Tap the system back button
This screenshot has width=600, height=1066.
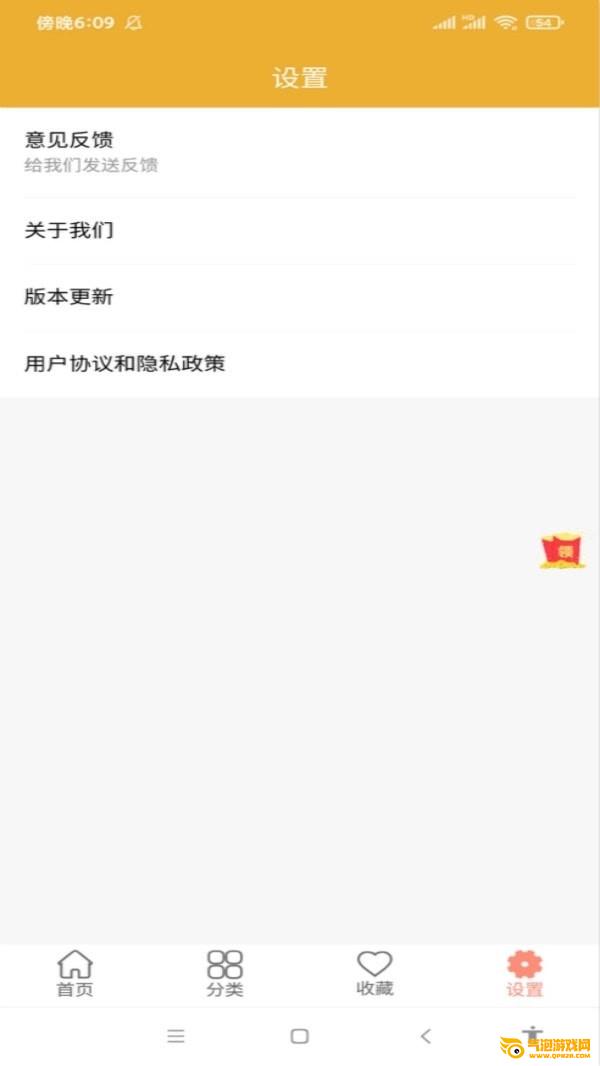click(426, 1036)
